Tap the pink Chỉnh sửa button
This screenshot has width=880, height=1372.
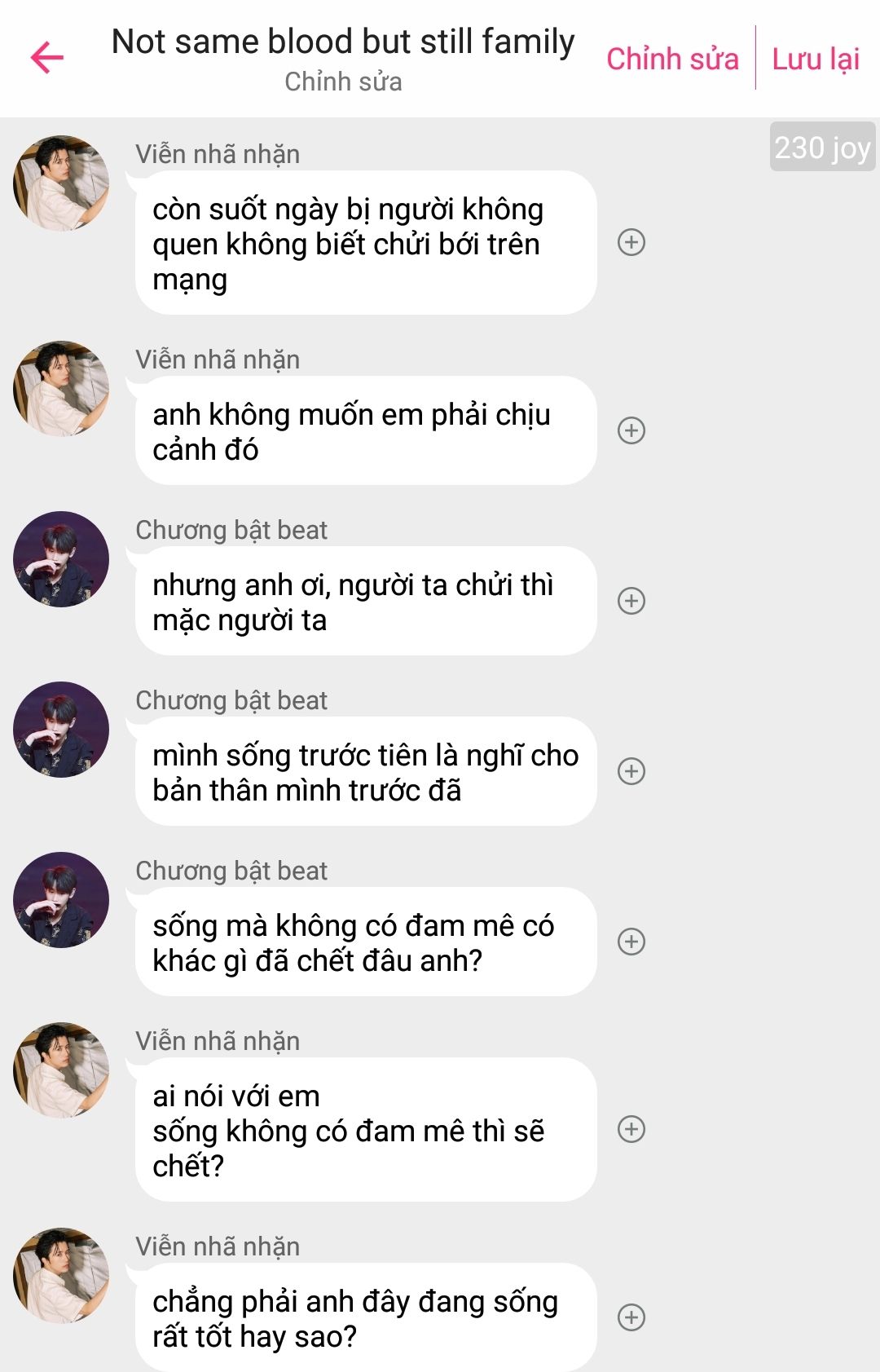click(672, 59)
